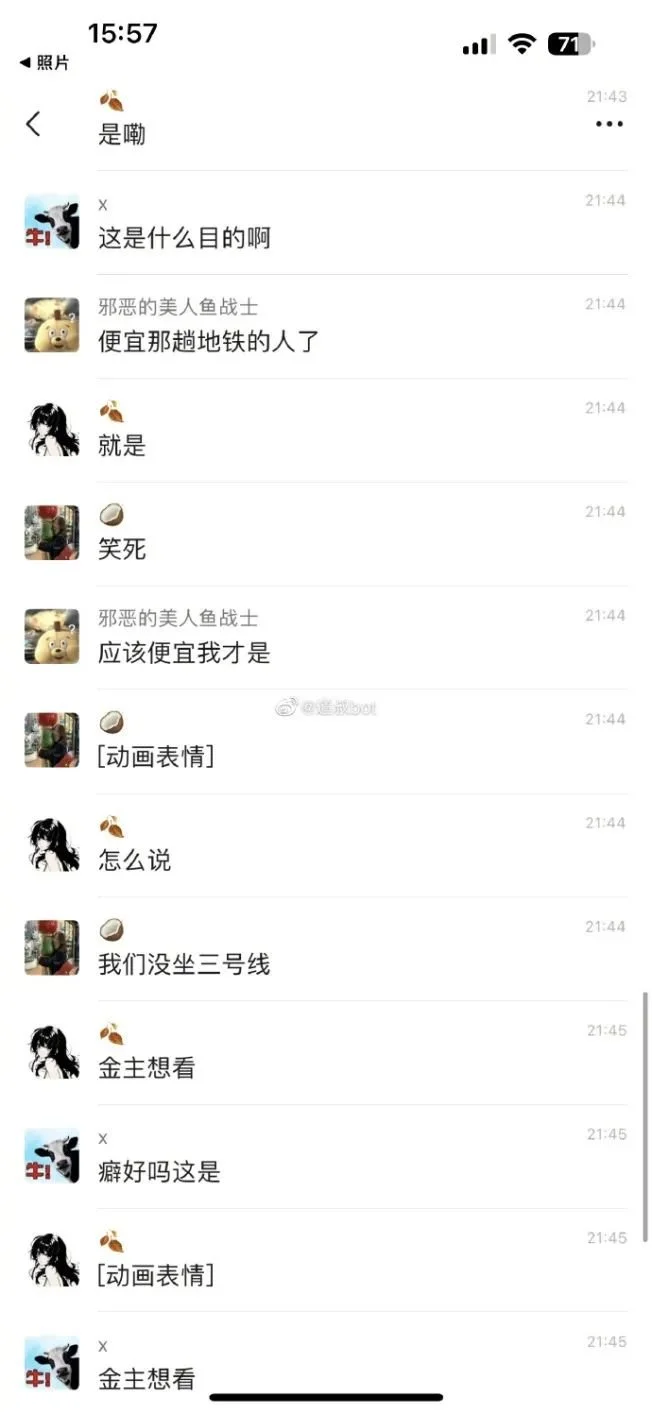Return to the 照片 app
The height and width of the screenshot is (1413, 652).
click(45, 63)
